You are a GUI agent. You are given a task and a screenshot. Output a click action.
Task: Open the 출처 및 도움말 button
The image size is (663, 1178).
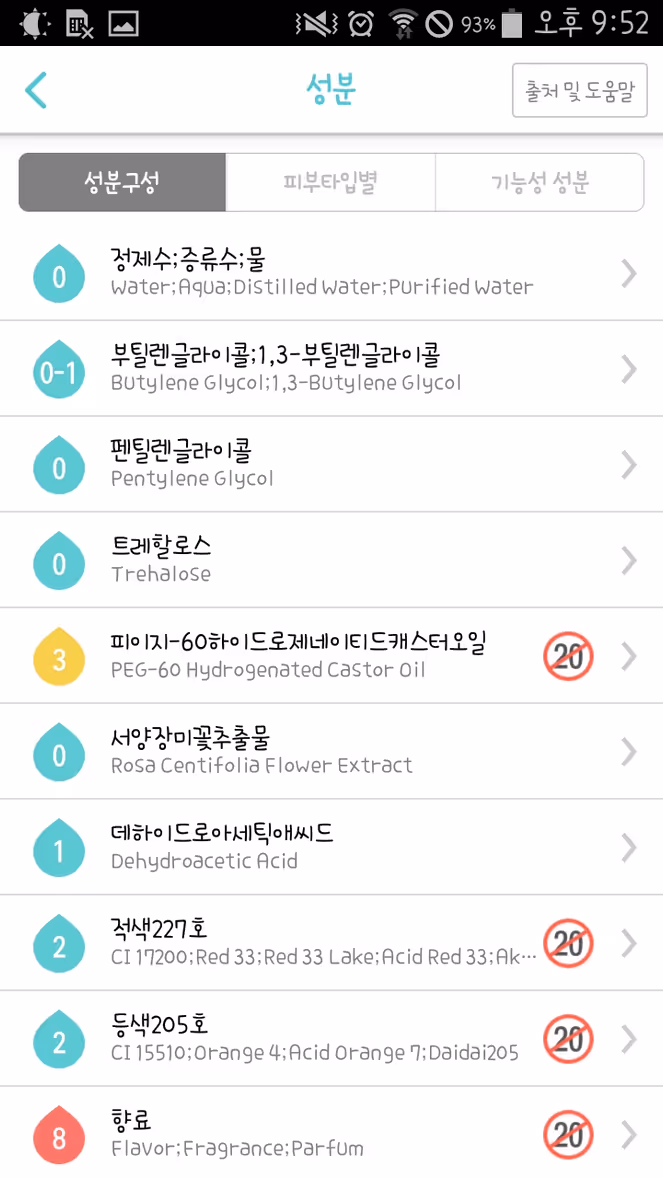pyautogui.click(x=580, y=90)
